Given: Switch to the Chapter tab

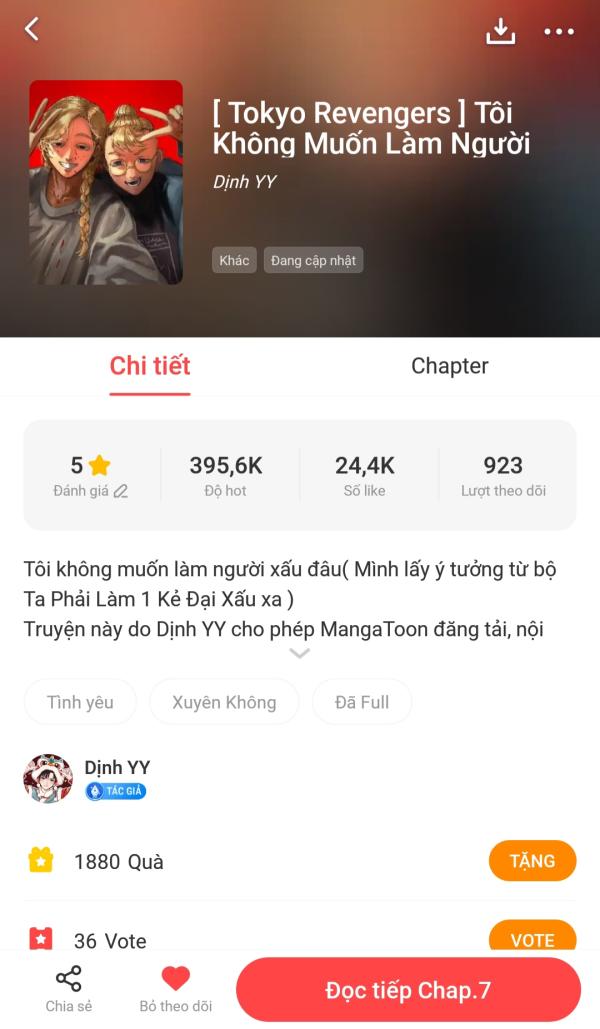Looking at the screenshot, I should [449, 366].
